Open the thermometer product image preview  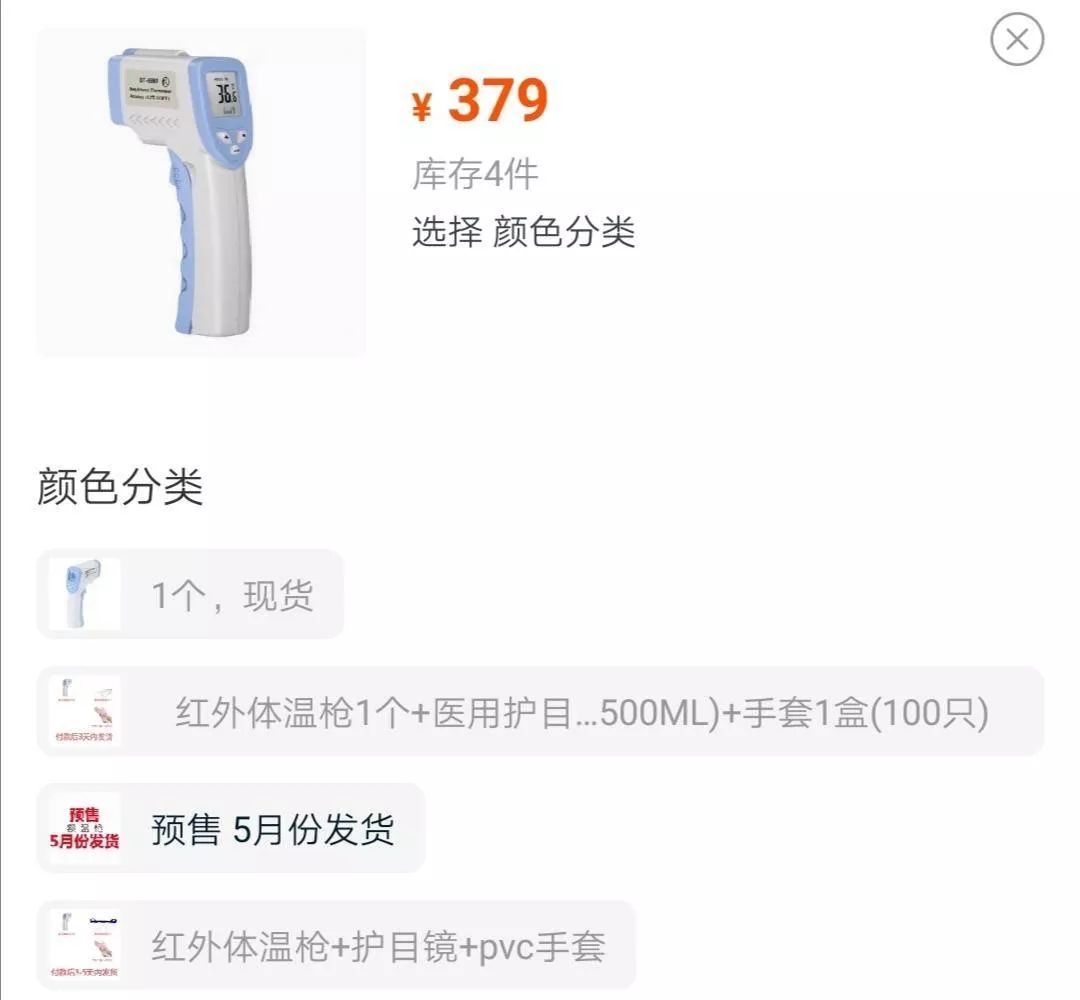click(x=201, y=192)
